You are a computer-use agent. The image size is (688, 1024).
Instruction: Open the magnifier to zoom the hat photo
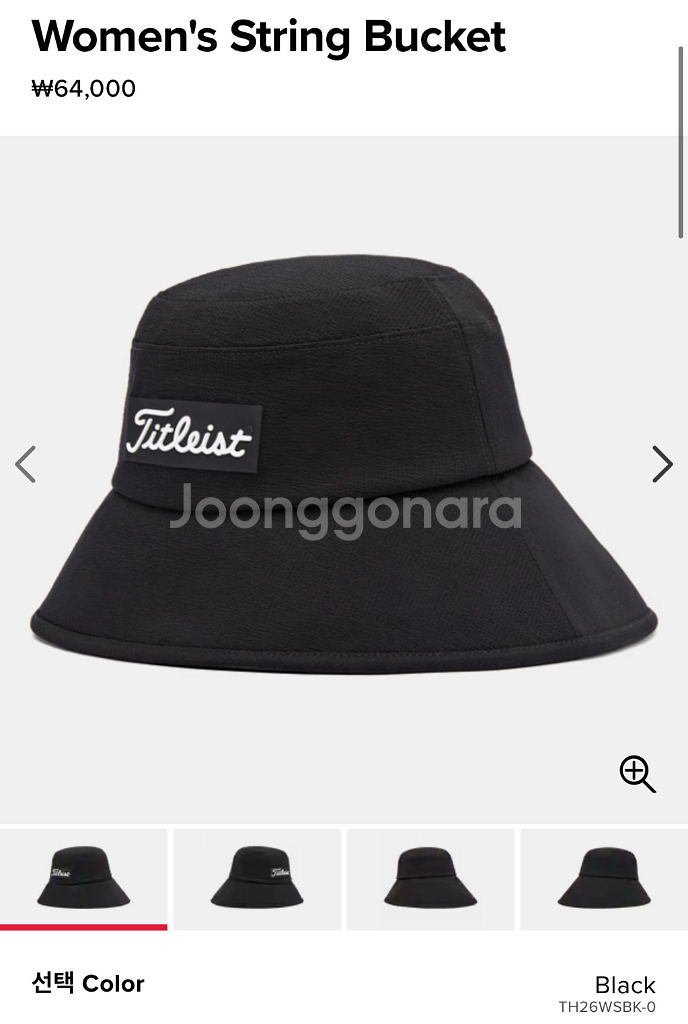[637, 774]
